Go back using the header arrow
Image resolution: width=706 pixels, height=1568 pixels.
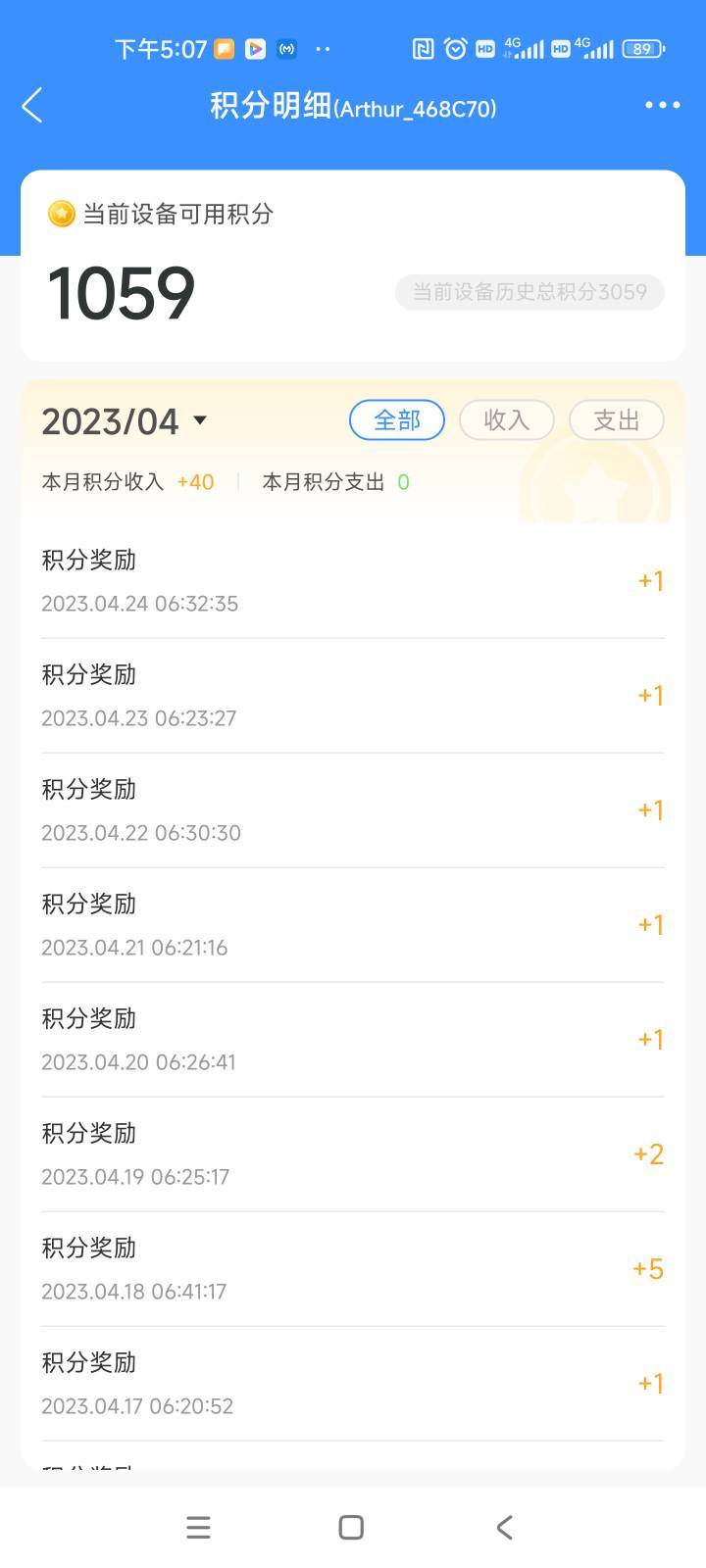(32, 106)
